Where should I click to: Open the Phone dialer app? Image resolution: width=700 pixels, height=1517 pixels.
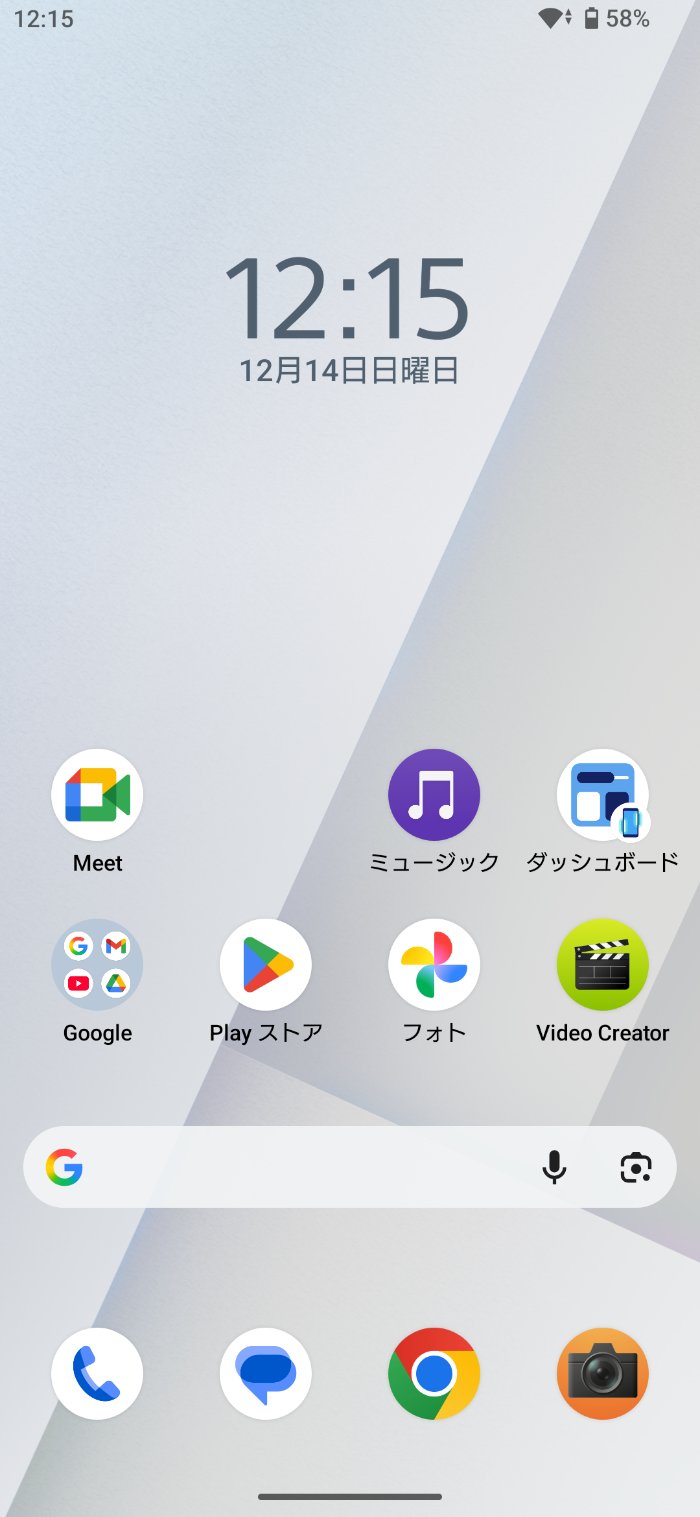[97, 1374]
